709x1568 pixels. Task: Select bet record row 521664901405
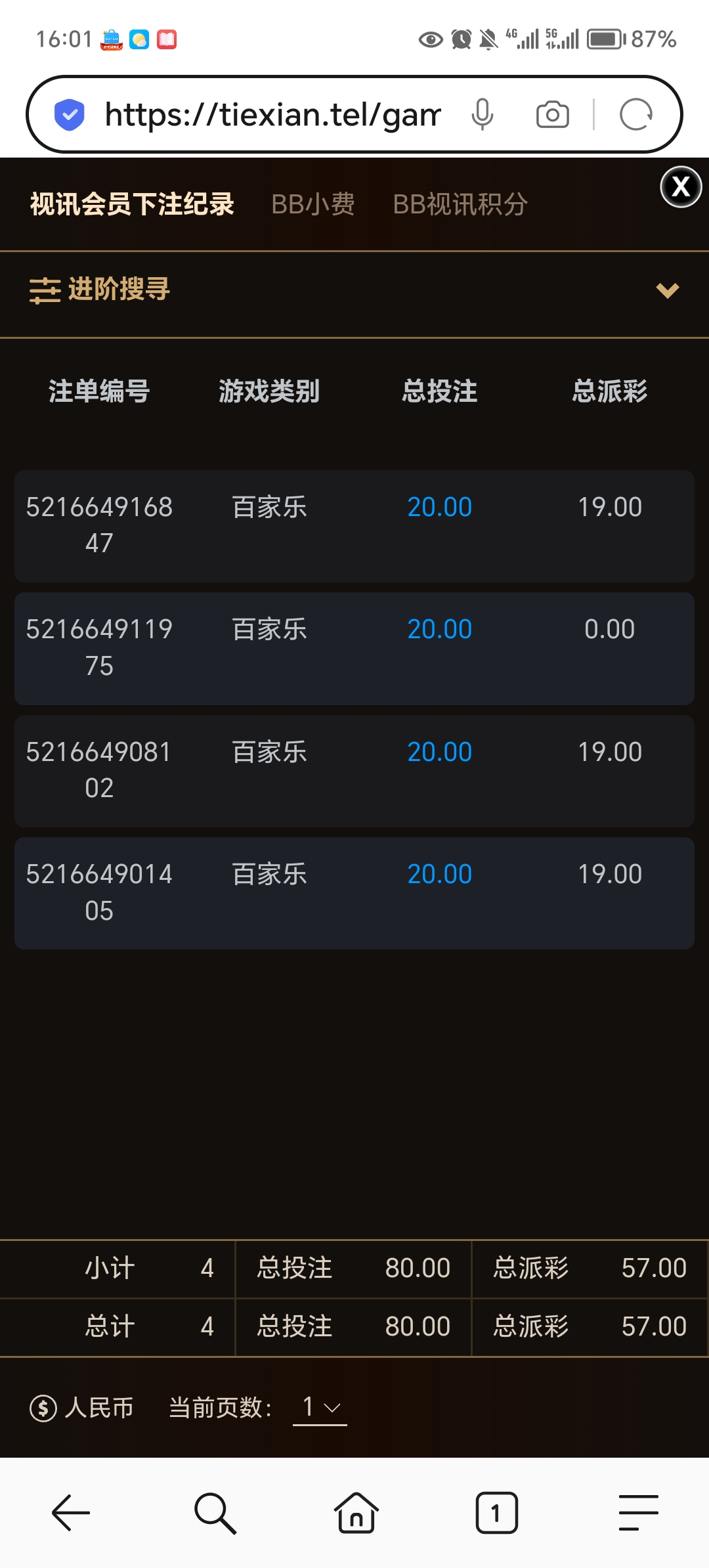tap(354, 893)
